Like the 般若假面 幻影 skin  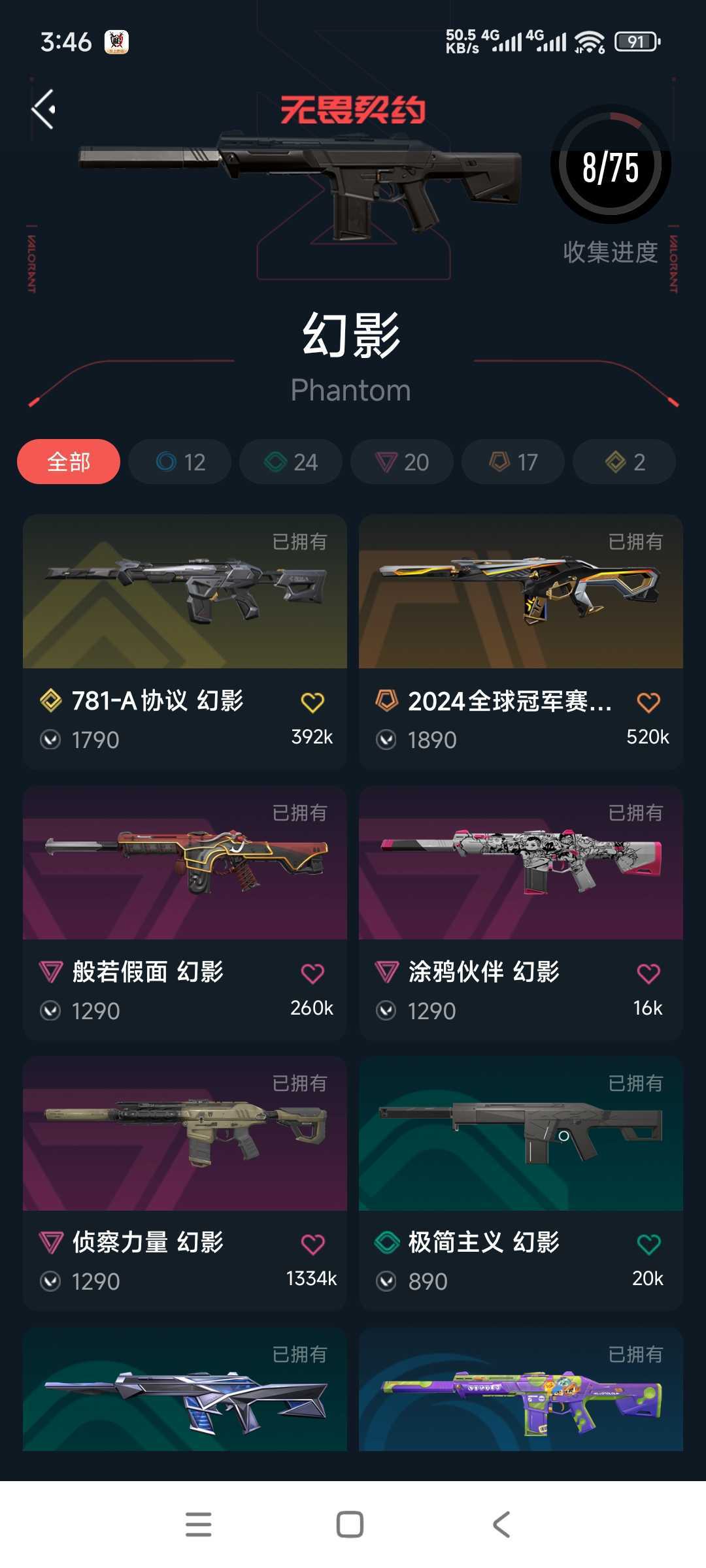click(x=312, y=973)
